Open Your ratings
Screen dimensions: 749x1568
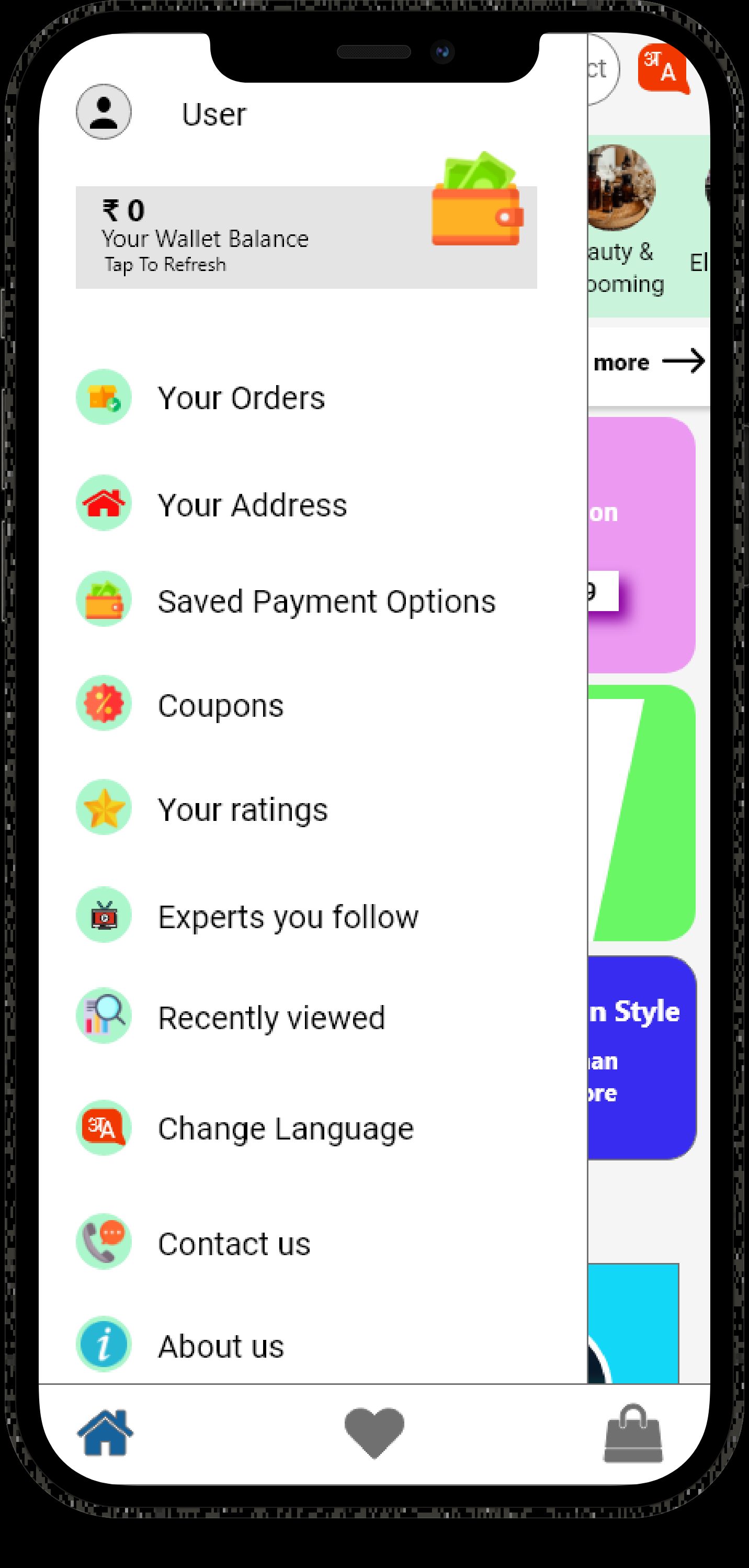coord(242,809)
